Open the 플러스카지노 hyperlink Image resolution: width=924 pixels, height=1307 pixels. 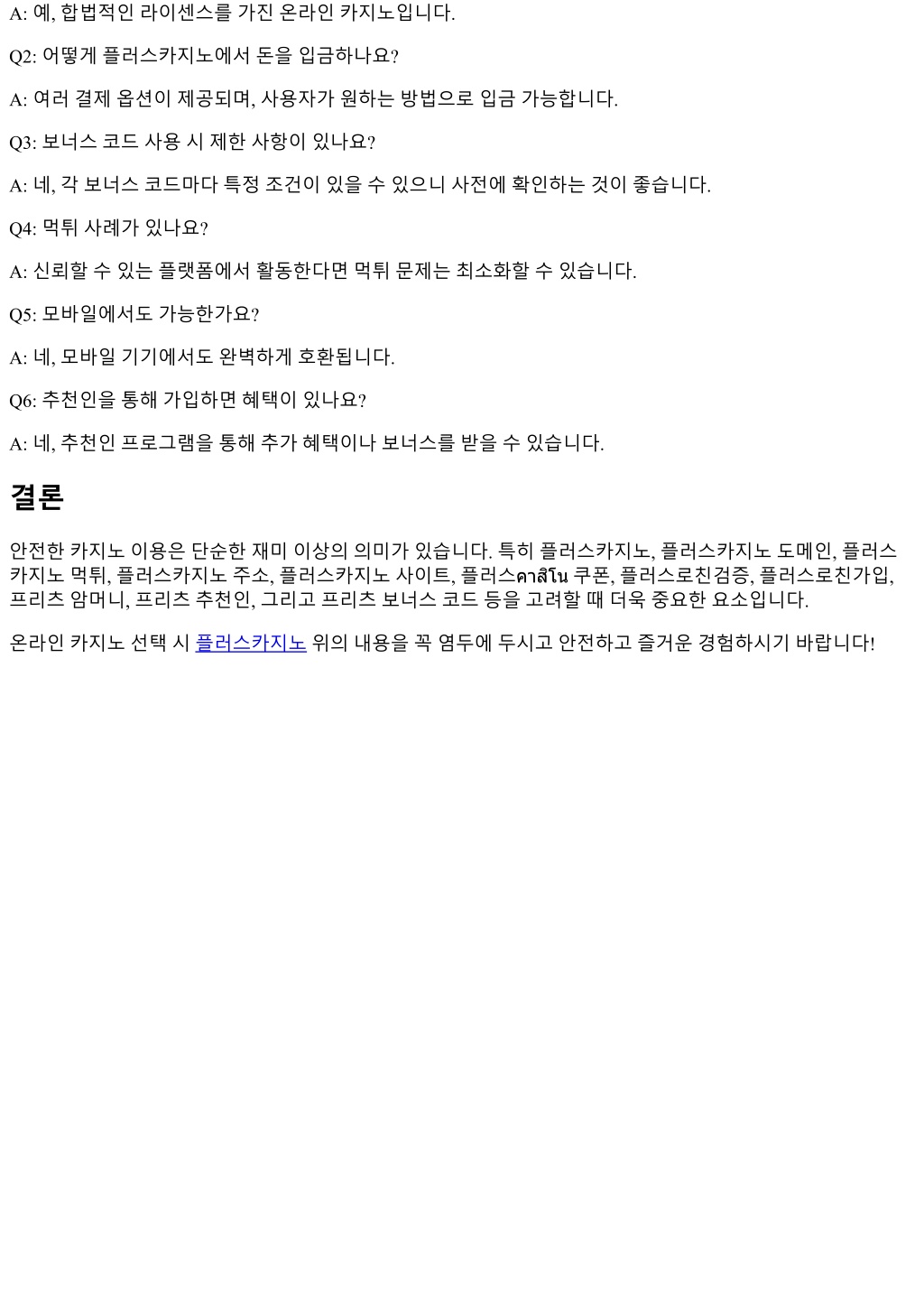tap(250, 643)
